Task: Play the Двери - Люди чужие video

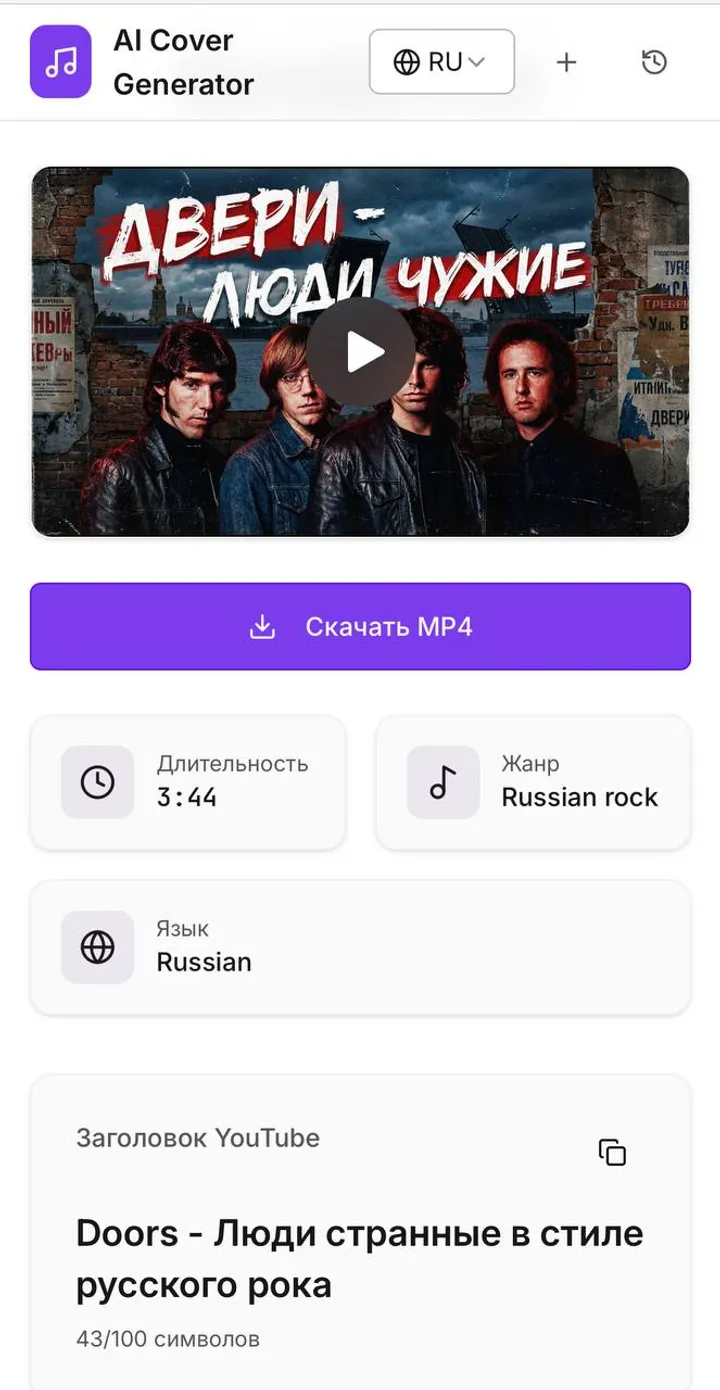Action: pos(361,351)
